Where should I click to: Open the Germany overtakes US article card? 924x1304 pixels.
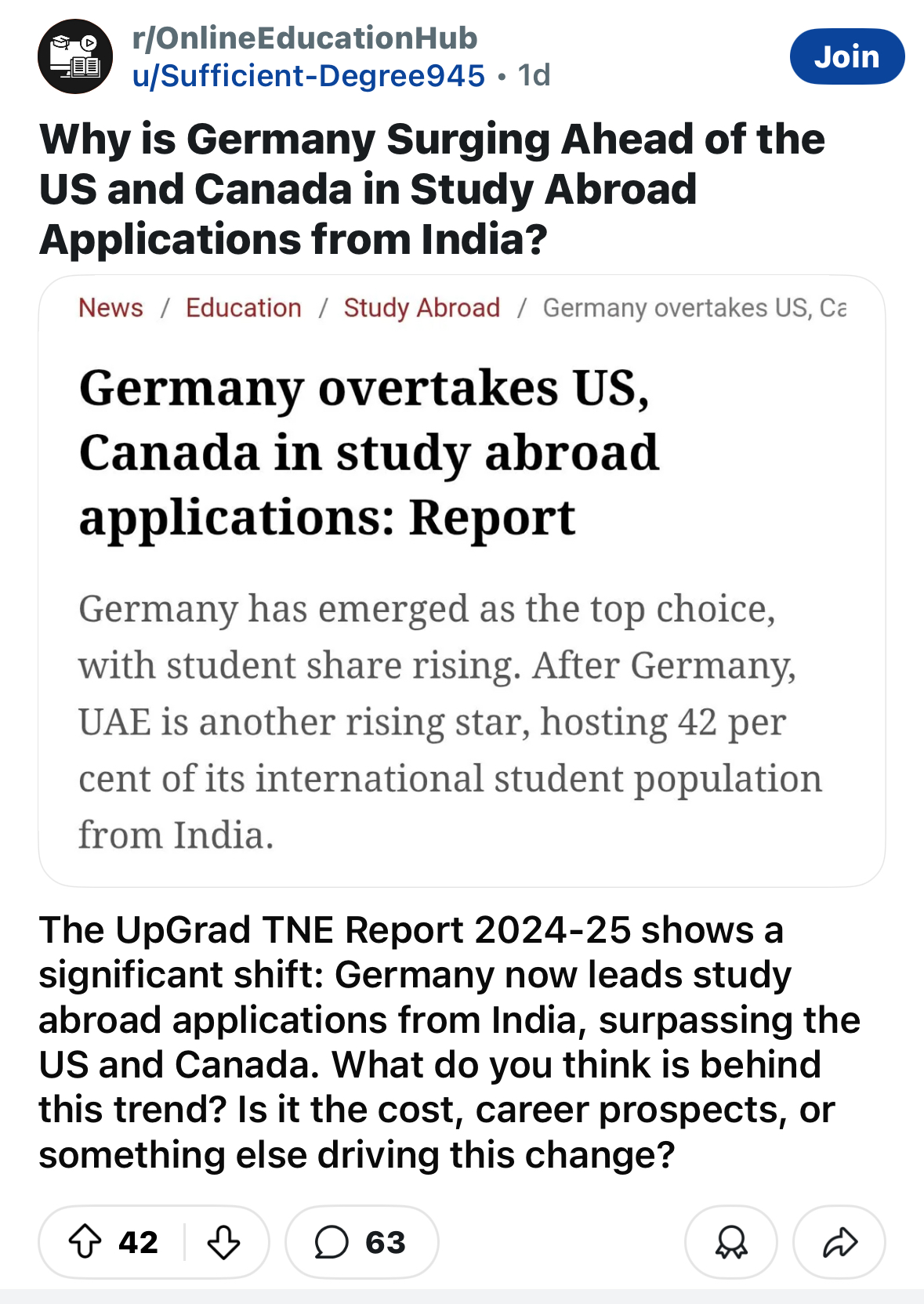point(462,581)
